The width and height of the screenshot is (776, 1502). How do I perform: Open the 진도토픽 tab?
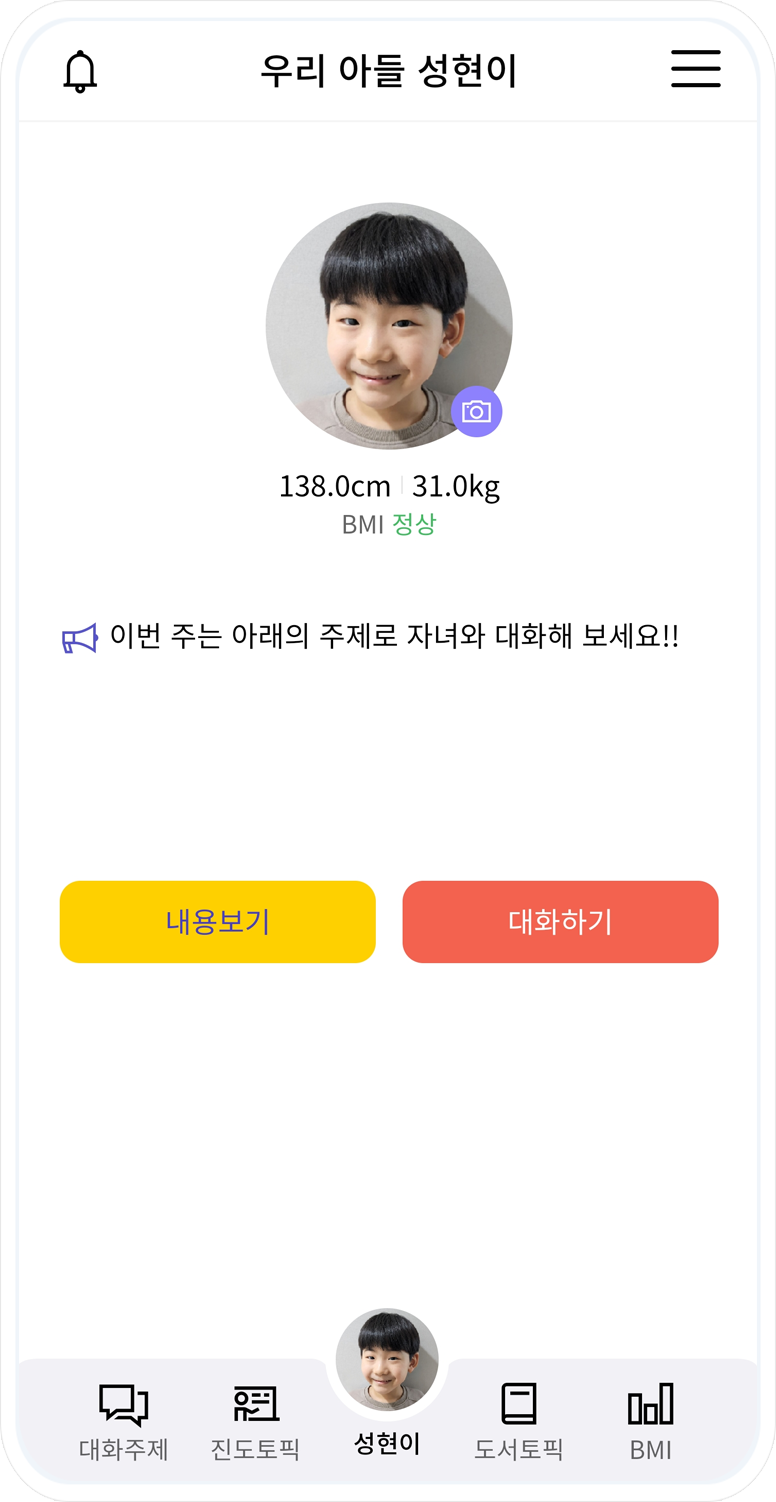tap(255, 1422)
